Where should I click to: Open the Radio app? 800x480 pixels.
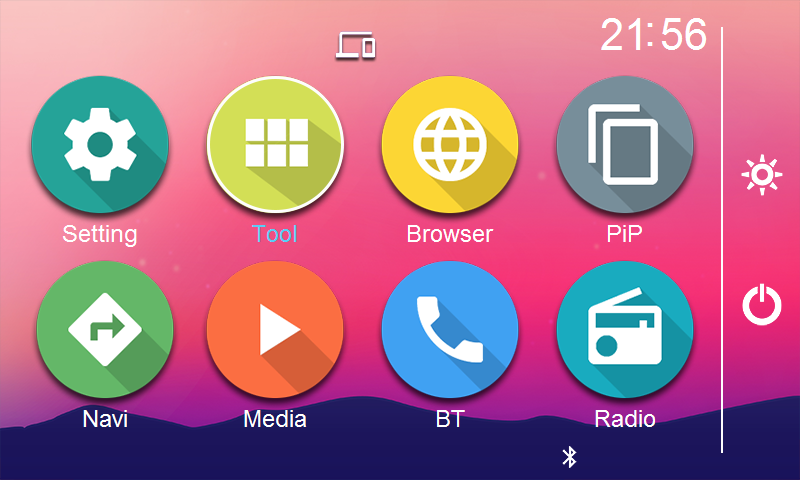(x=625, y=330)
